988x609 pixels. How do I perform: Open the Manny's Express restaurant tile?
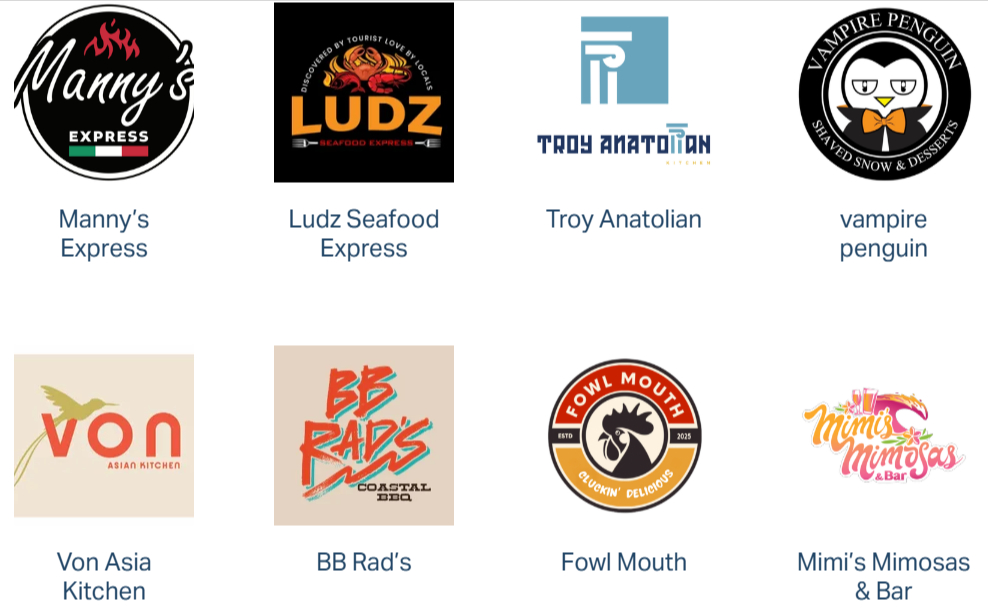[x=104, y=92]
